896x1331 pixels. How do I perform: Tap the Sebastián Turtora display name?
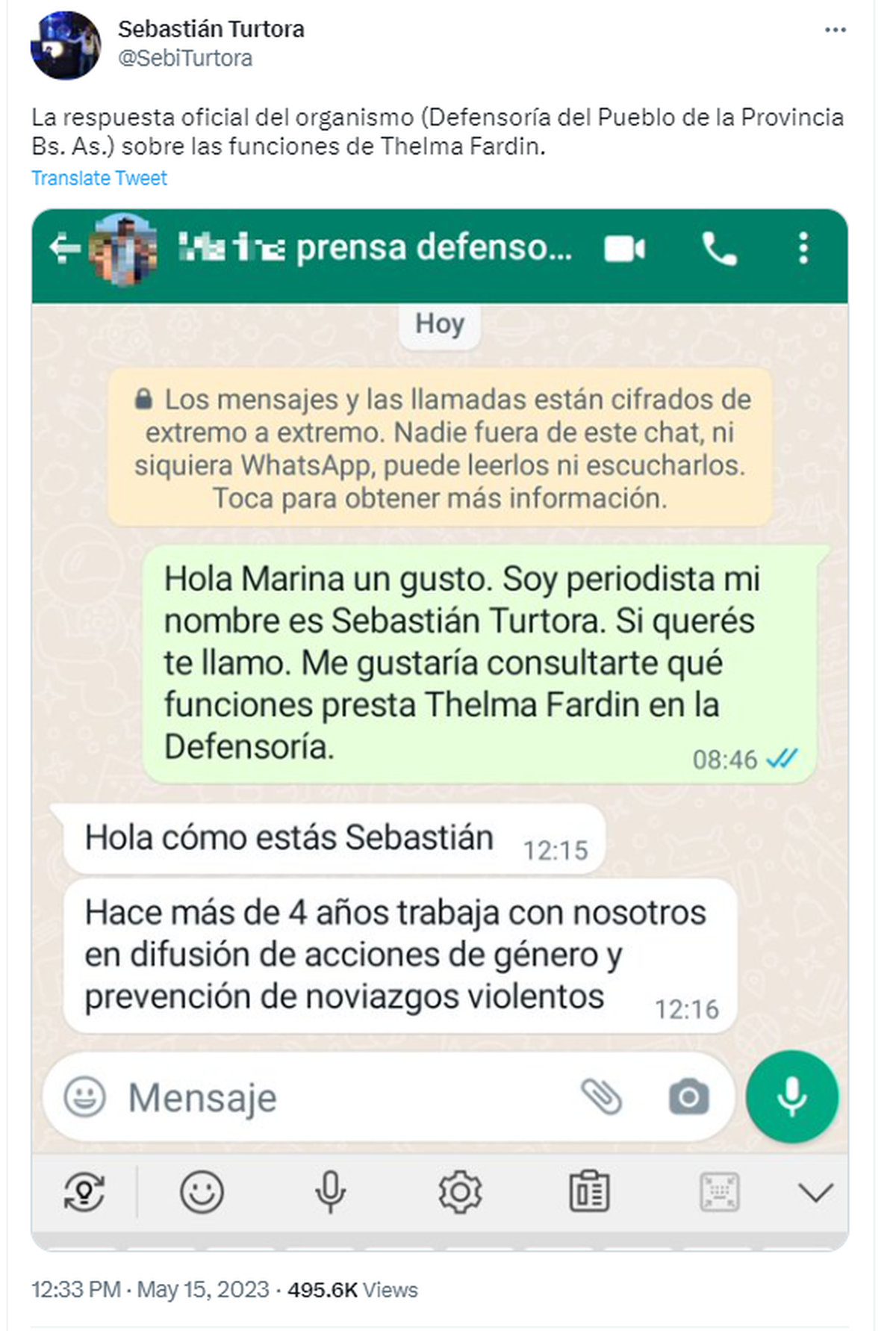tap(211, 29)
